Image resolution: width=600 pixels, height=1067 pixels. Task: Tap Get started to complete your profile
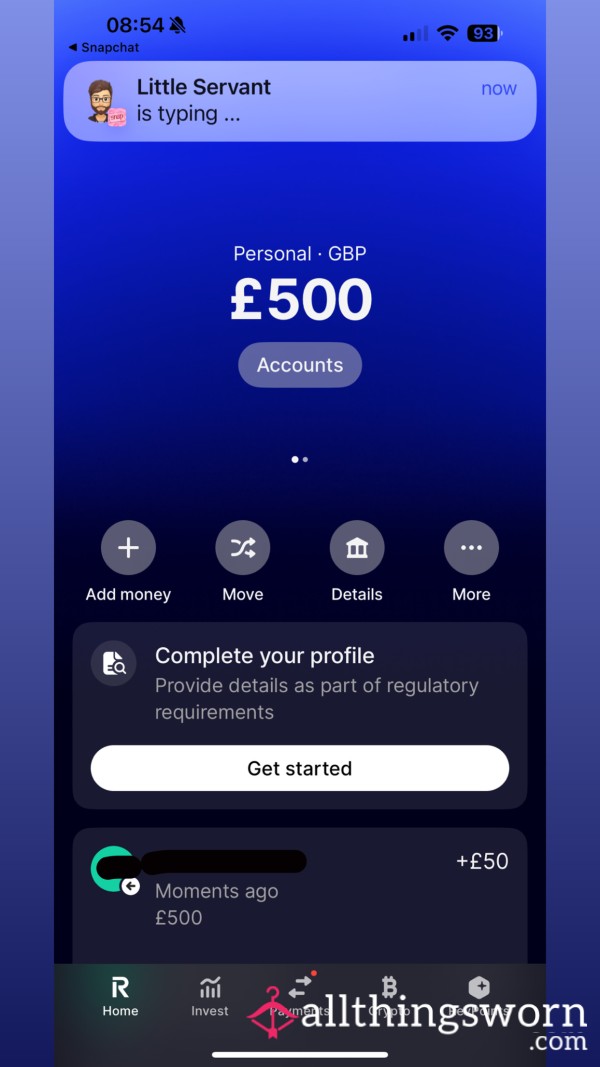tap(299, 768)
